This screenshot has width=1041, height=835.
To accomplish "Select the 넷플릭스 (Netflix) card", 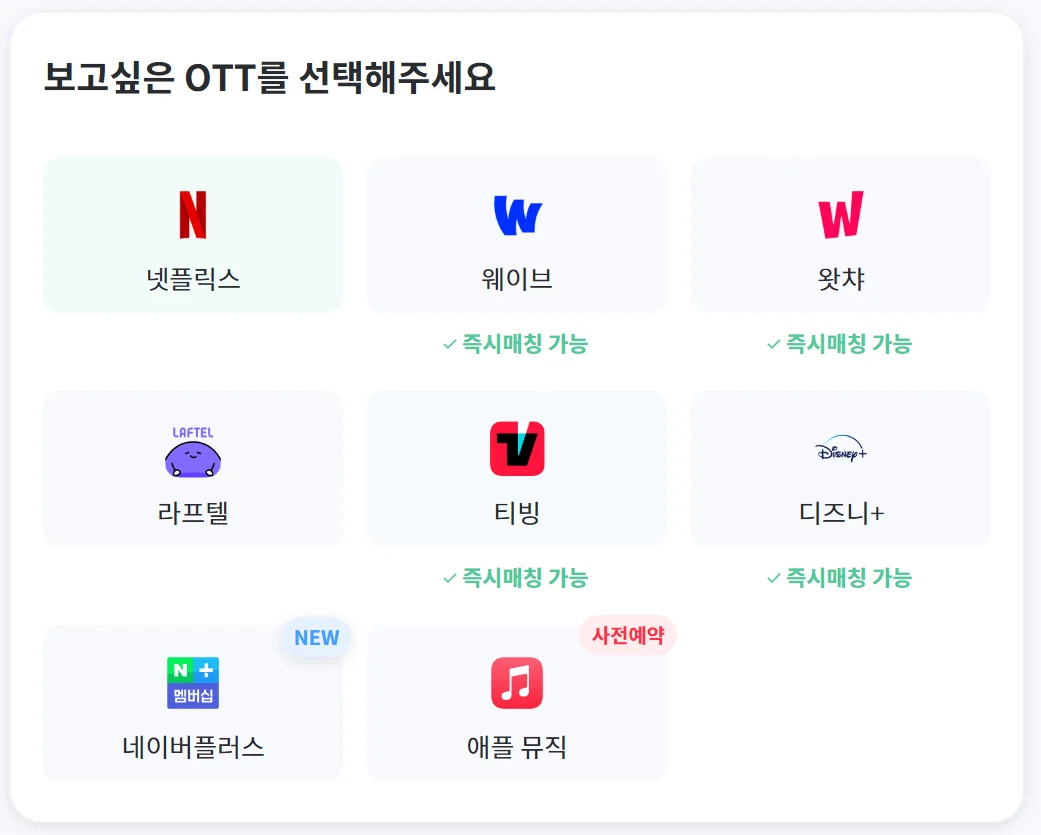I will coord(193,236).
